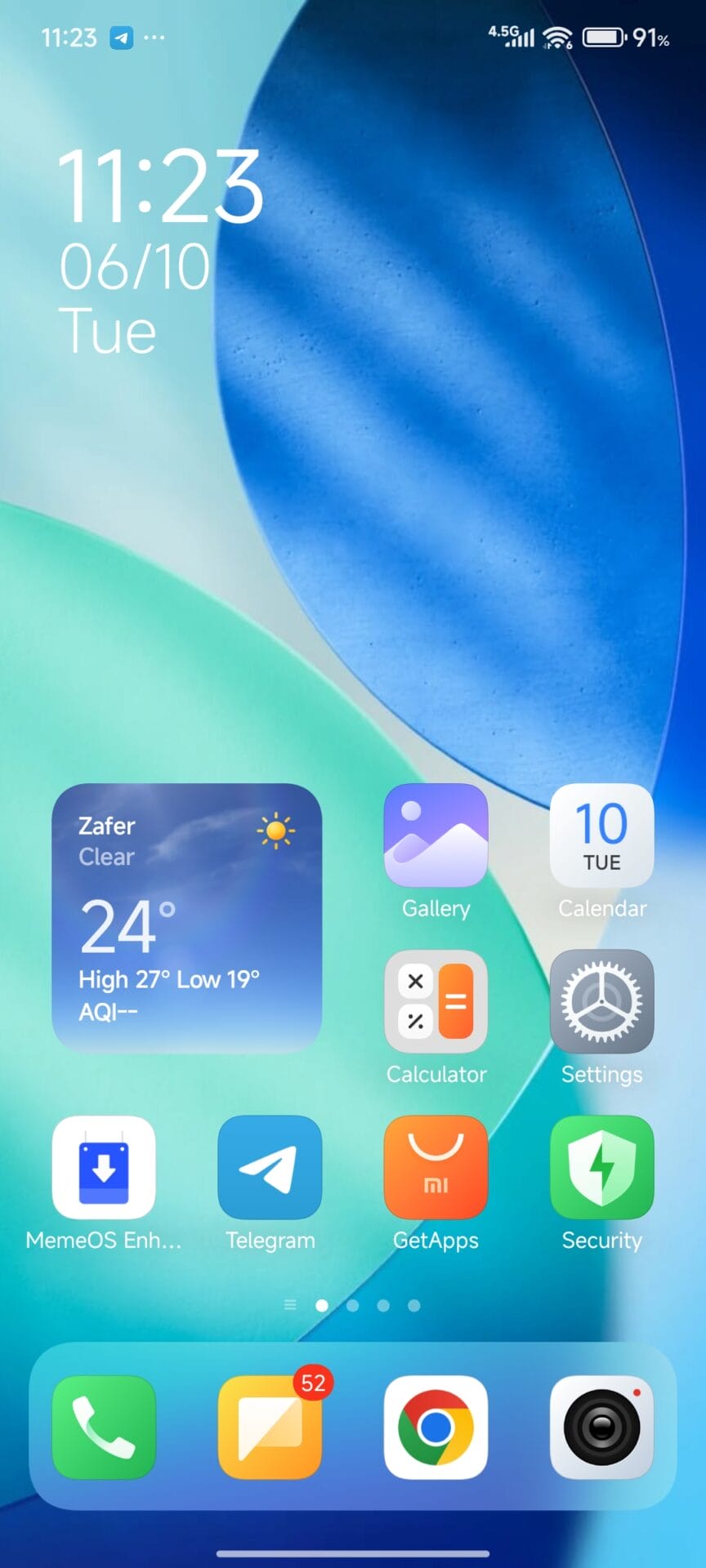Launch the Calendar app
The width and height of the screenshot is (706, 1568).
601,835
